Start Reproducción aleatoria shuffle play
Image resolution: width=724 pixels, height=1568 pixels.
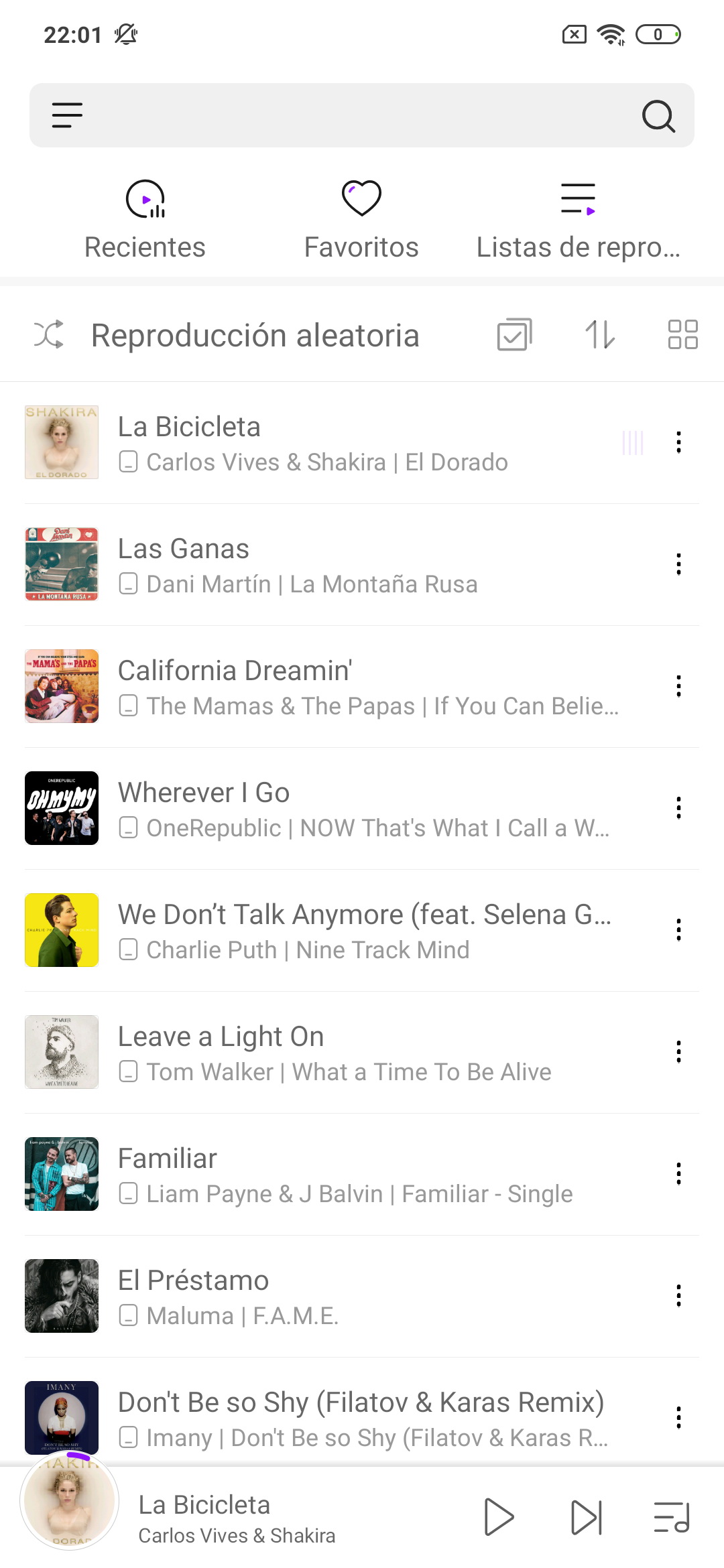[x=227, y=335]
